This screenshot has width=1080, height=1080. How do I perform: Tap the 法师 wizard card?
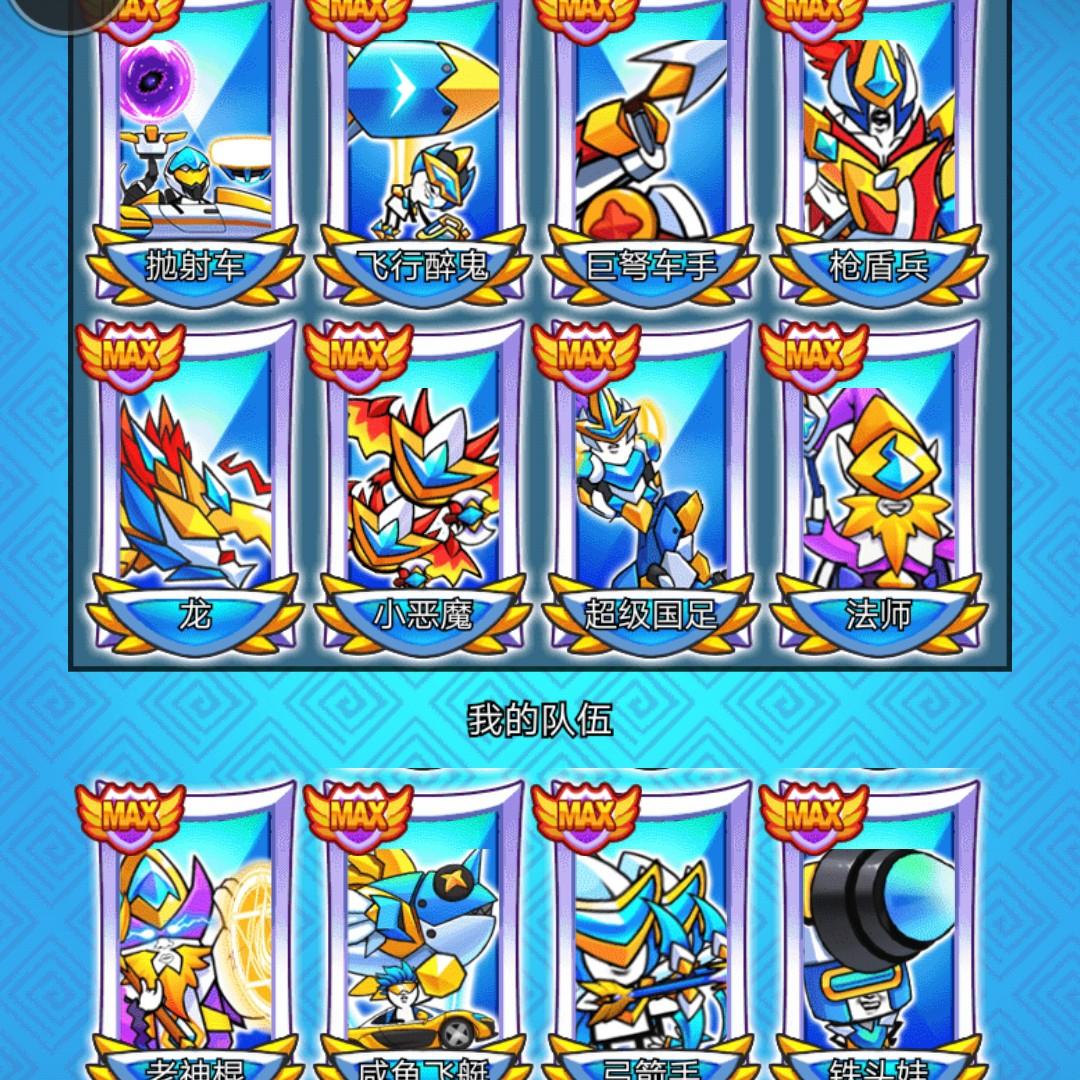[879, 490]
